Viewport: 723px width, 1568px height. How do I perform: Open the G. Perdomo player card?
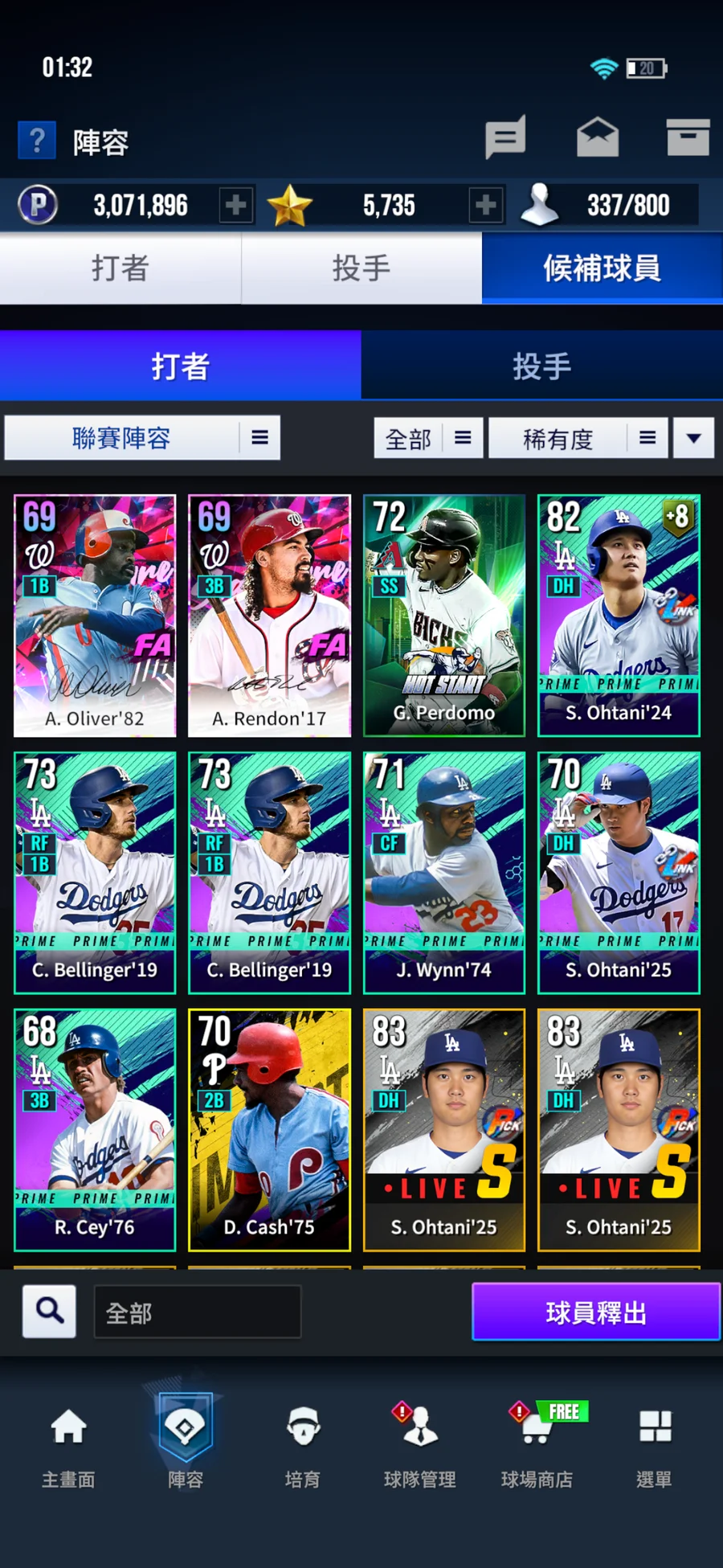point(443,616)
